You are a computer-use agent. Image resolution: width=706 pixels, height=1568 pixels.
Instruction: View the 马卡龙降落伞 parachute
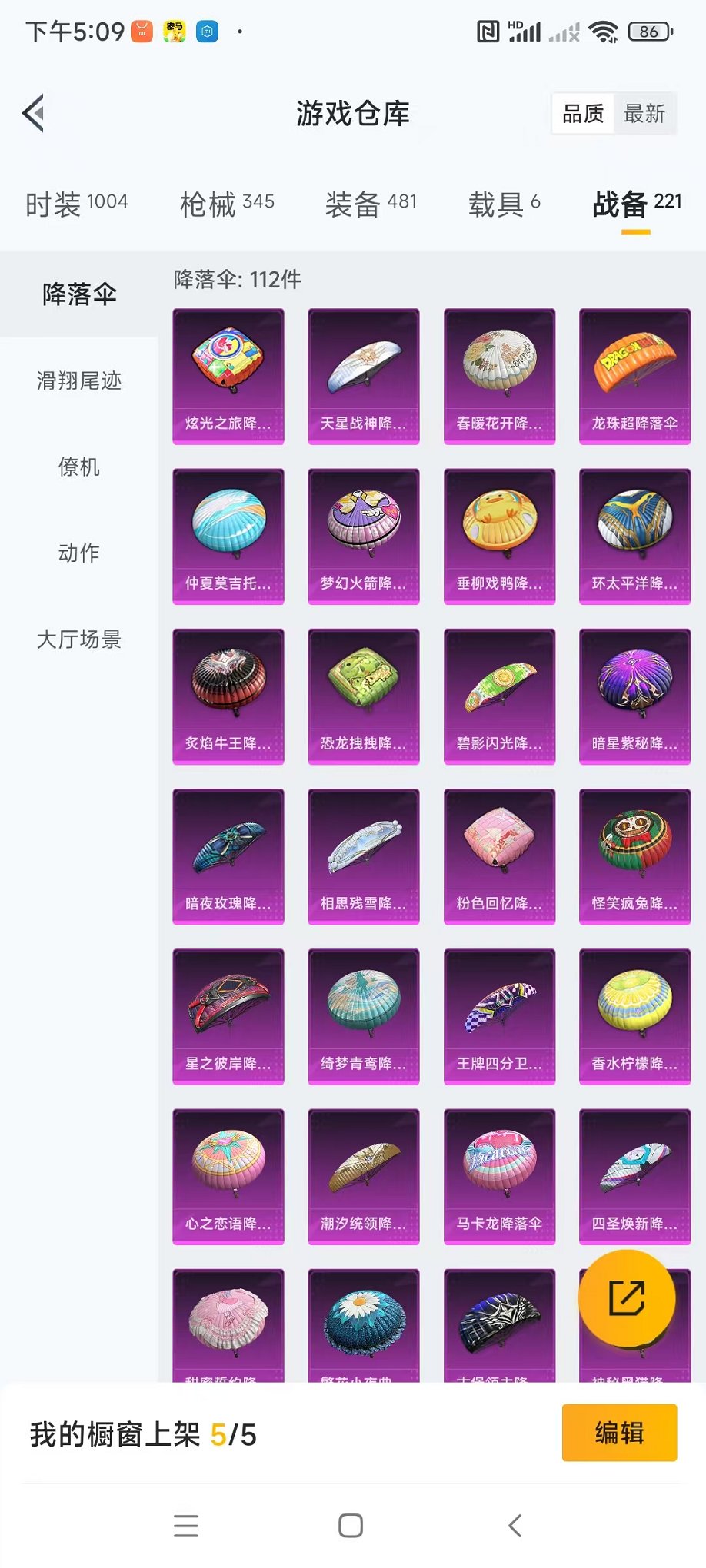point(499,1177)
